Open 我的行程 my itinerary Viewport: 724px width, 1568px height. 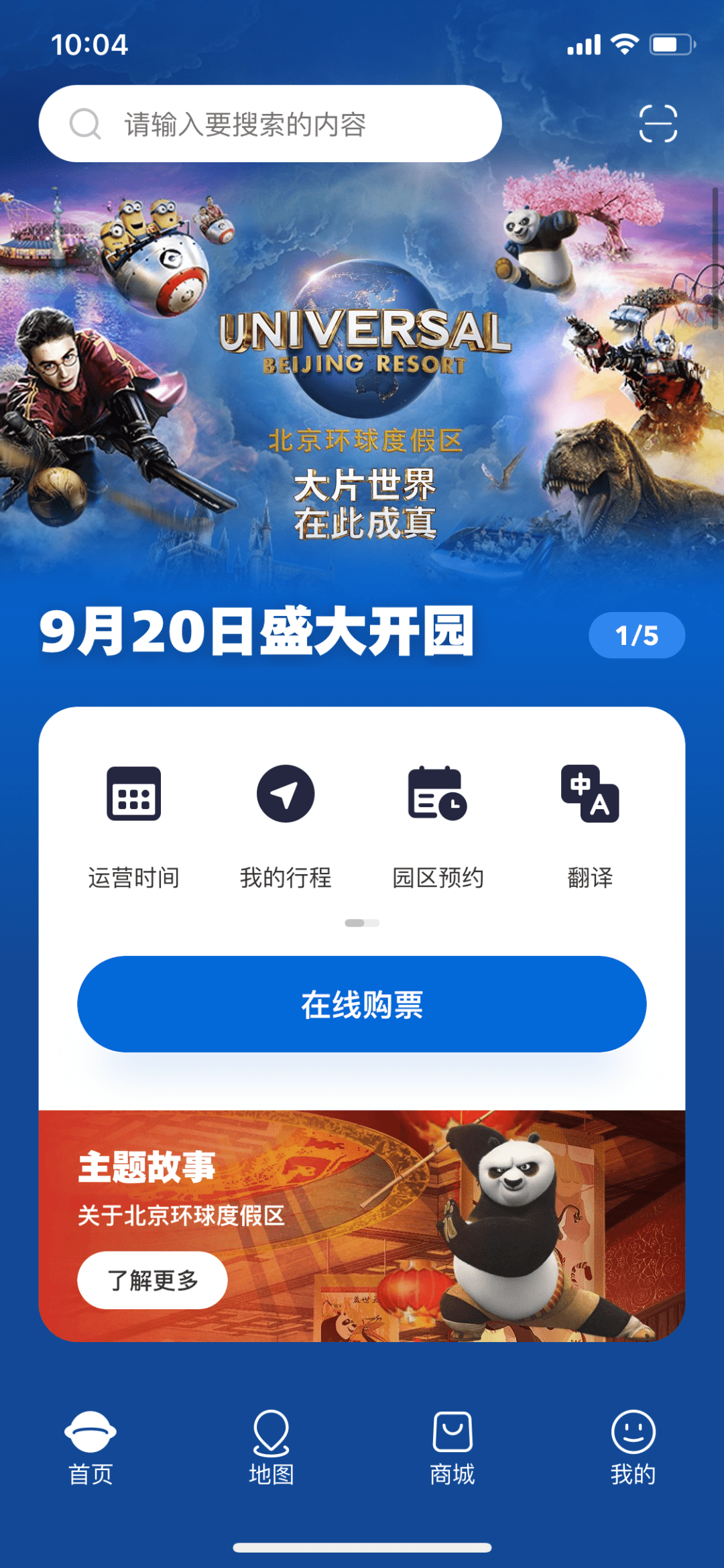tap(286, 825)
